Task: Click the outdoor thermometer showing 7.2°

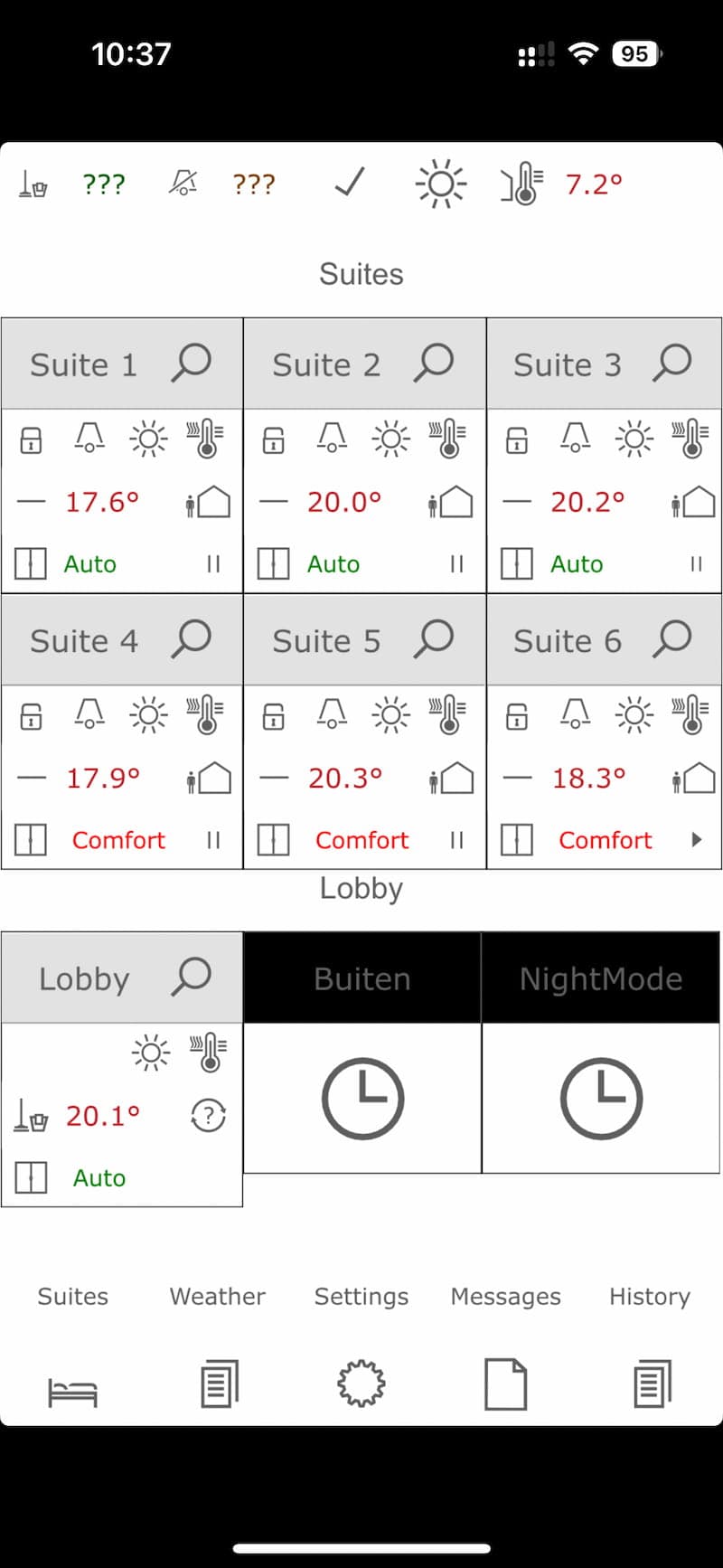Action: 520,184
